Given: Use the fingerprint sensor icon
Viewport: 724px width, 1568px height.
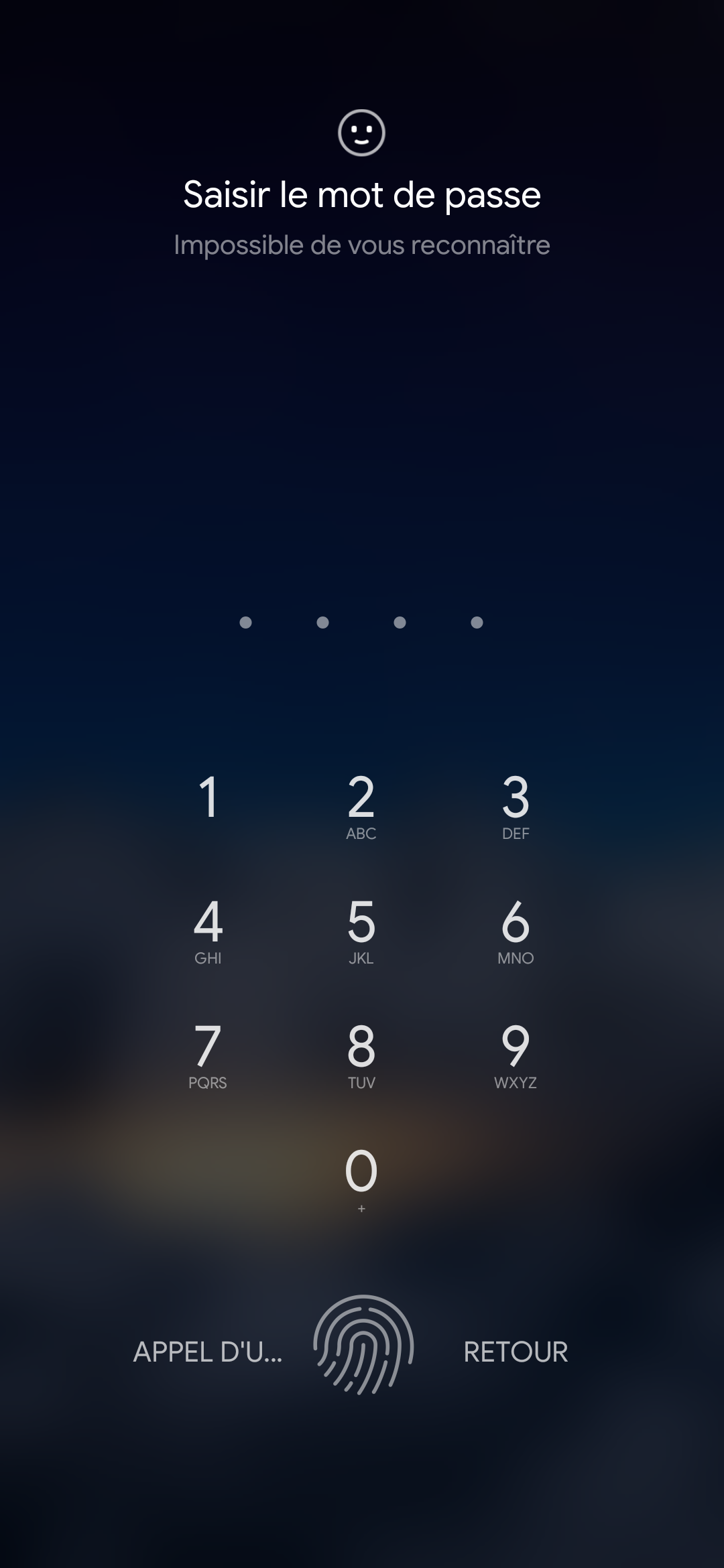Looking at the screenshot, I should pyautogui.click(x=363, y=1345).
